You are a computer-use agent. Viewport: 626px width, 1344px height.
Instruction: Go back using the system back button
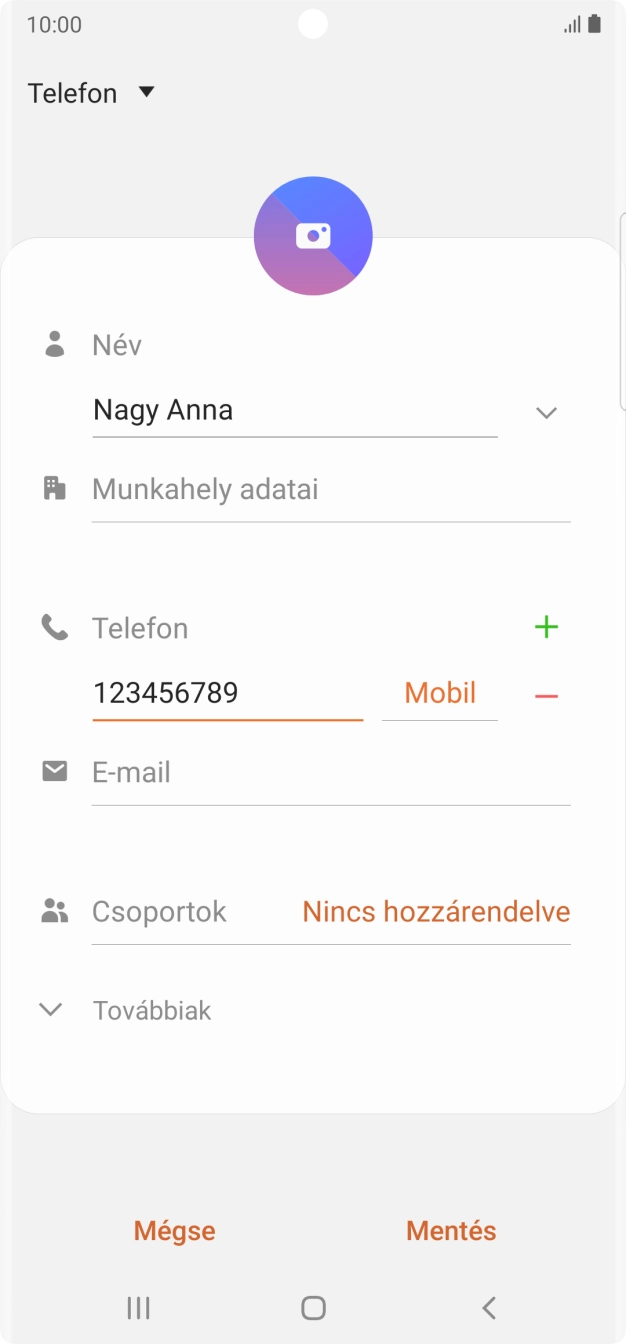click(x=488, y=1307)
